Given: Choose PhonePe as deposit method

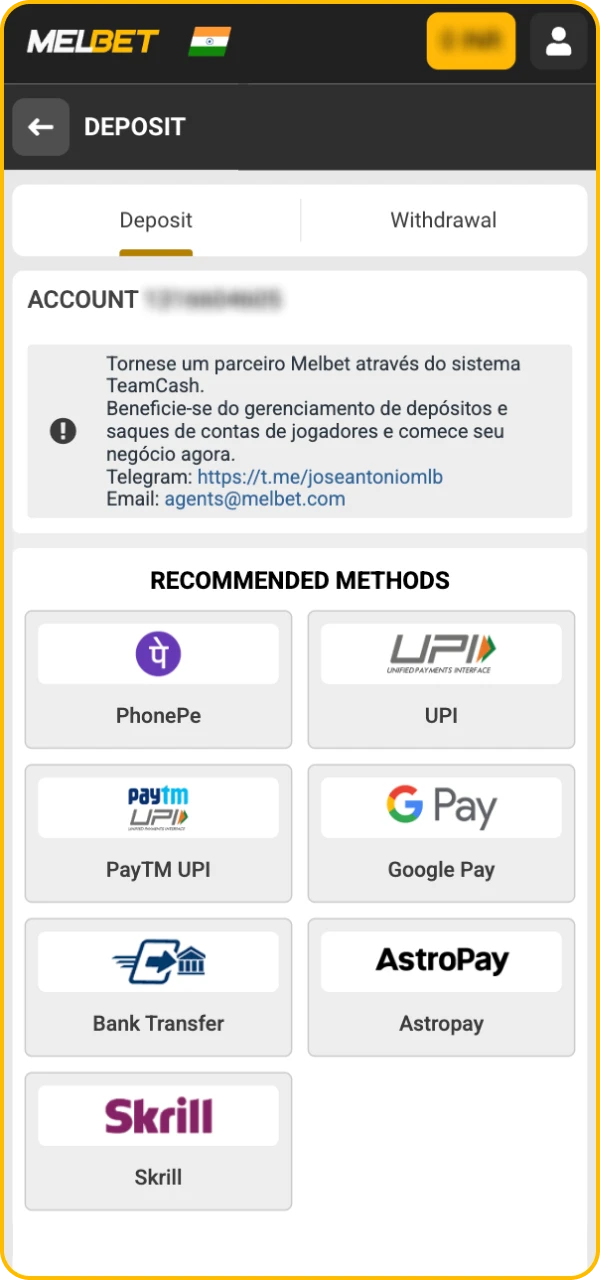Looking at the screenshot, I should coord(158,679).
